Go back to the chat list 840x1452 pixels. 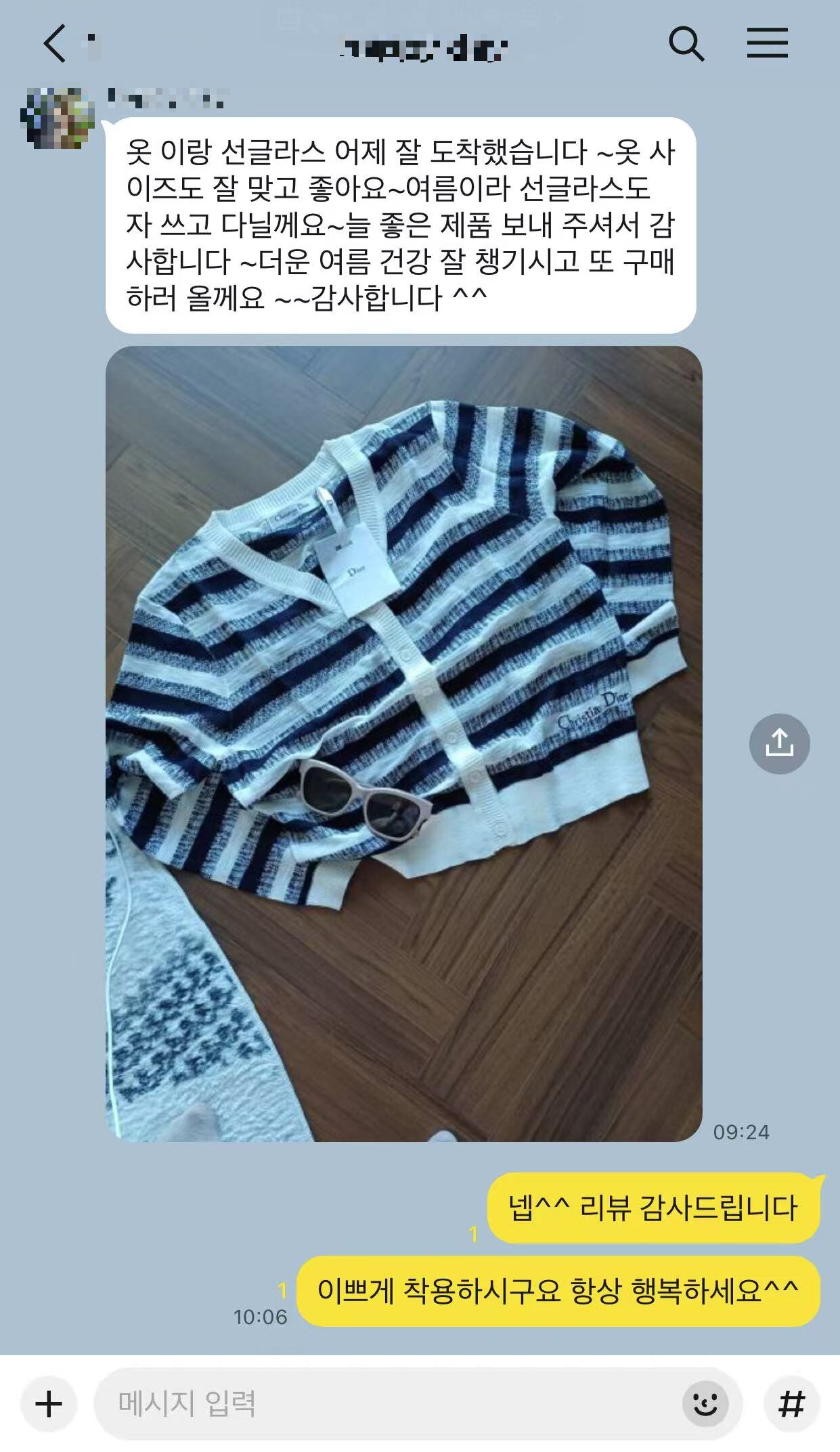[55, 44]
